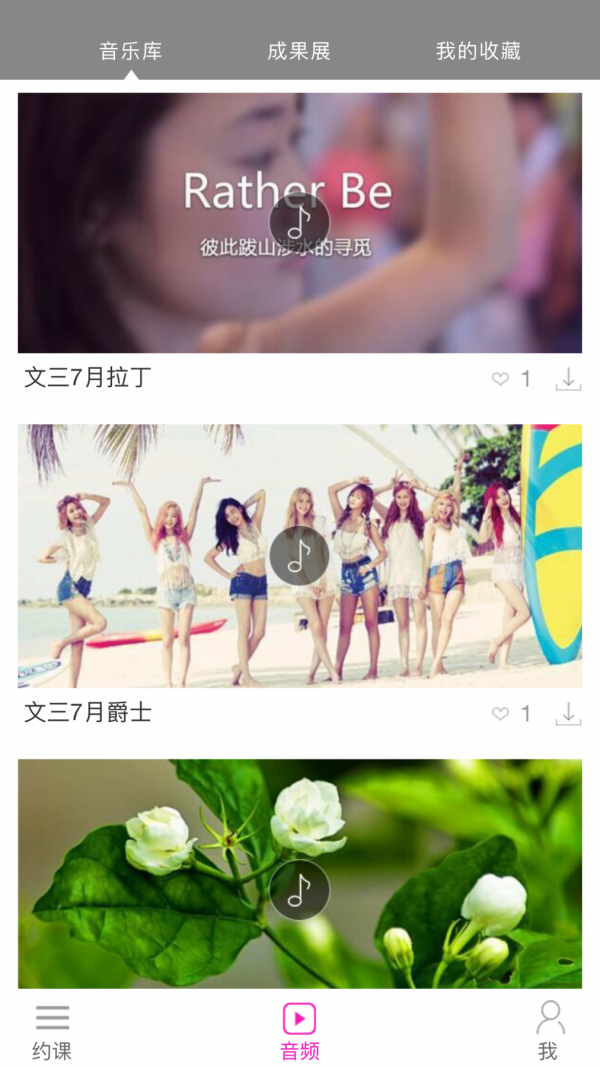Select the 音频 bottom tab
Screen dimensions: 600x1067
(x=299, y=1032)
